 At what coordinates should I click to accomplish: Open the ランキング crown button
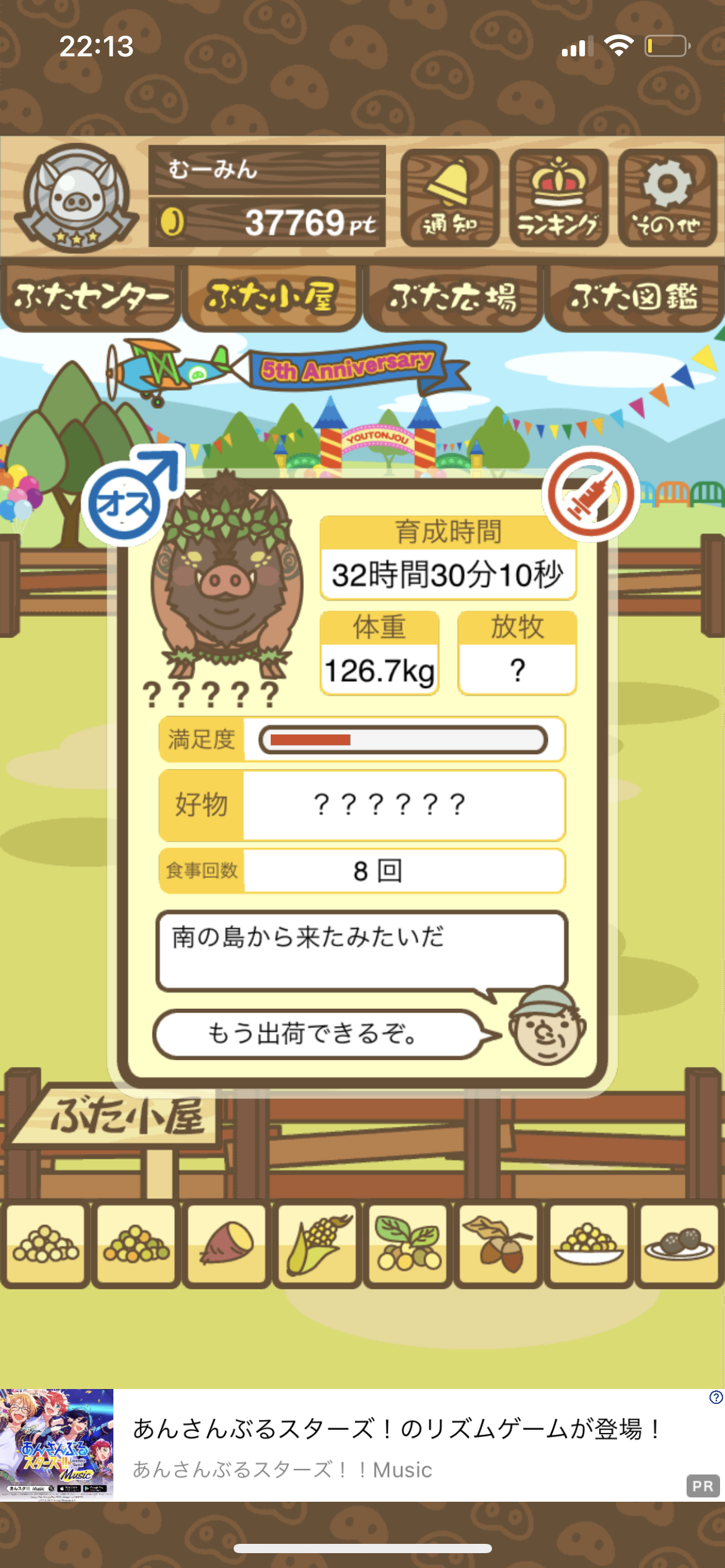559,198
